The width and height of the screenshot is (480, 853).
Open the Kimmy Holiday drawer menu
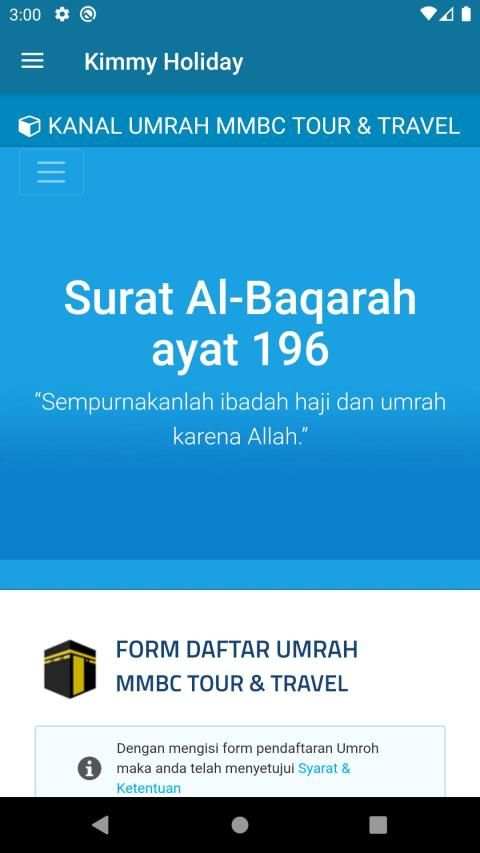click(32, 61)
